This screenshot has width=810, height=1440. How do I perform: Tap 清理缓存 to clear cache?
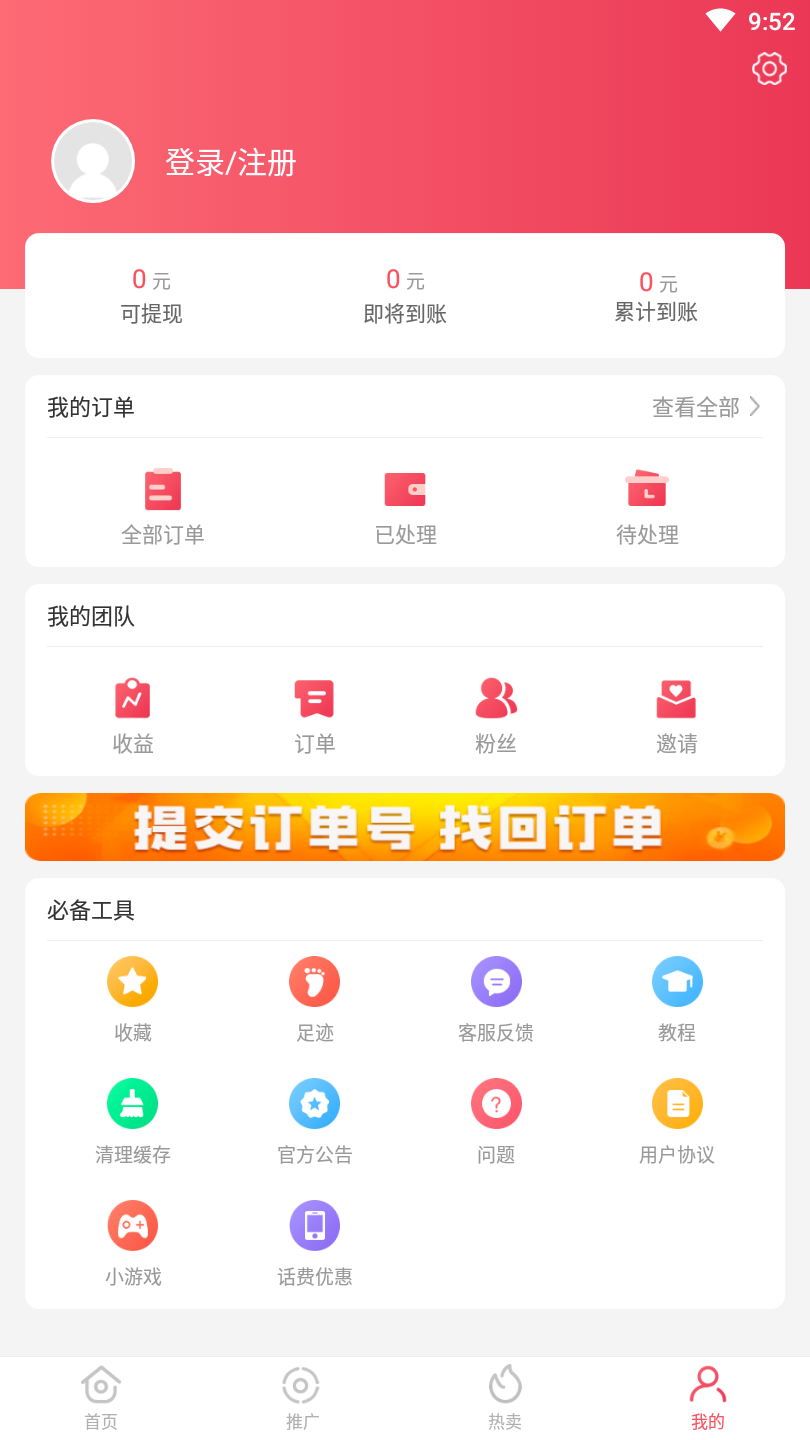(133, 1121)
